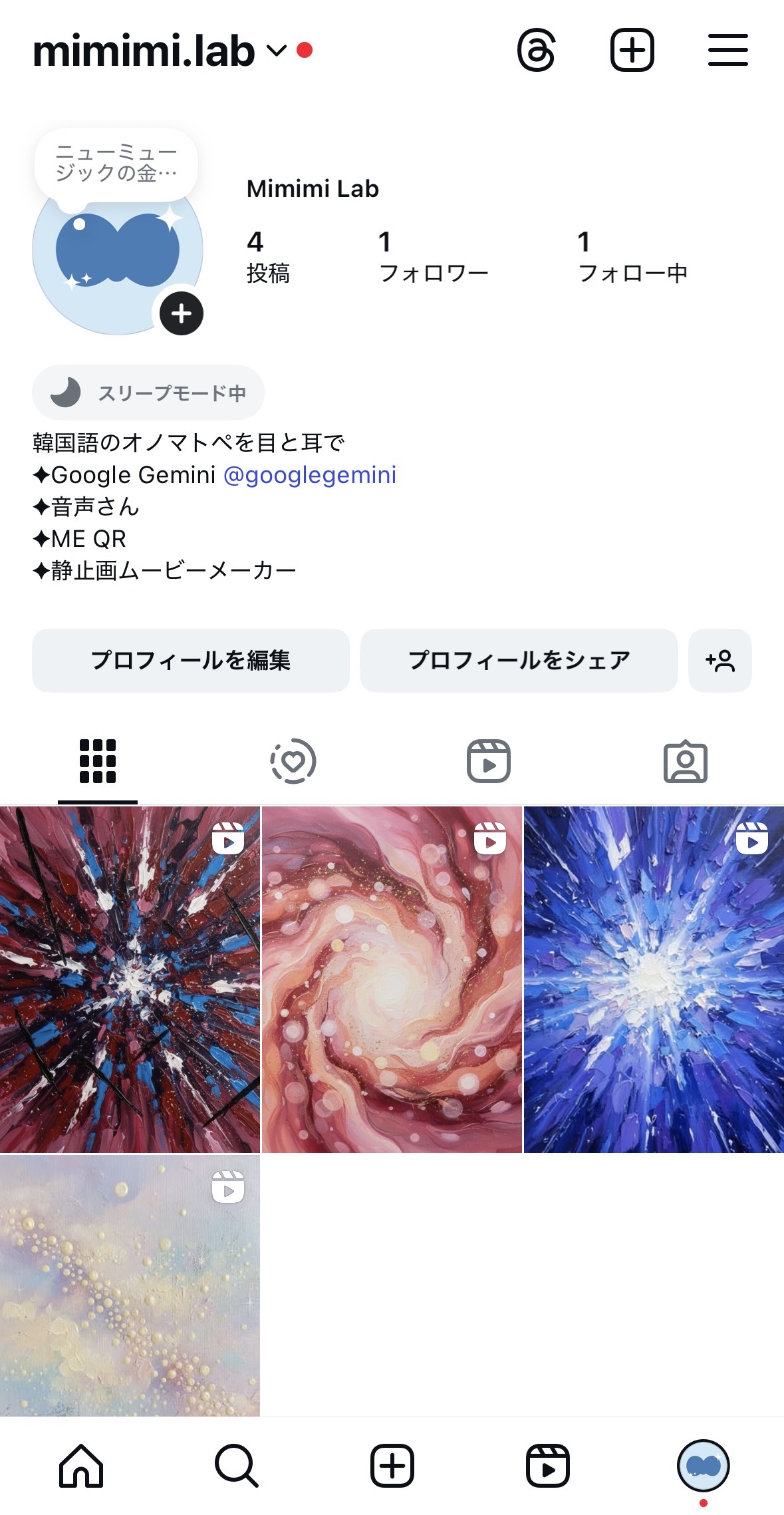This screenshot has height=1515, width=784.
Task: Open Search in the bottom bar
Action: click(236, 1466)
